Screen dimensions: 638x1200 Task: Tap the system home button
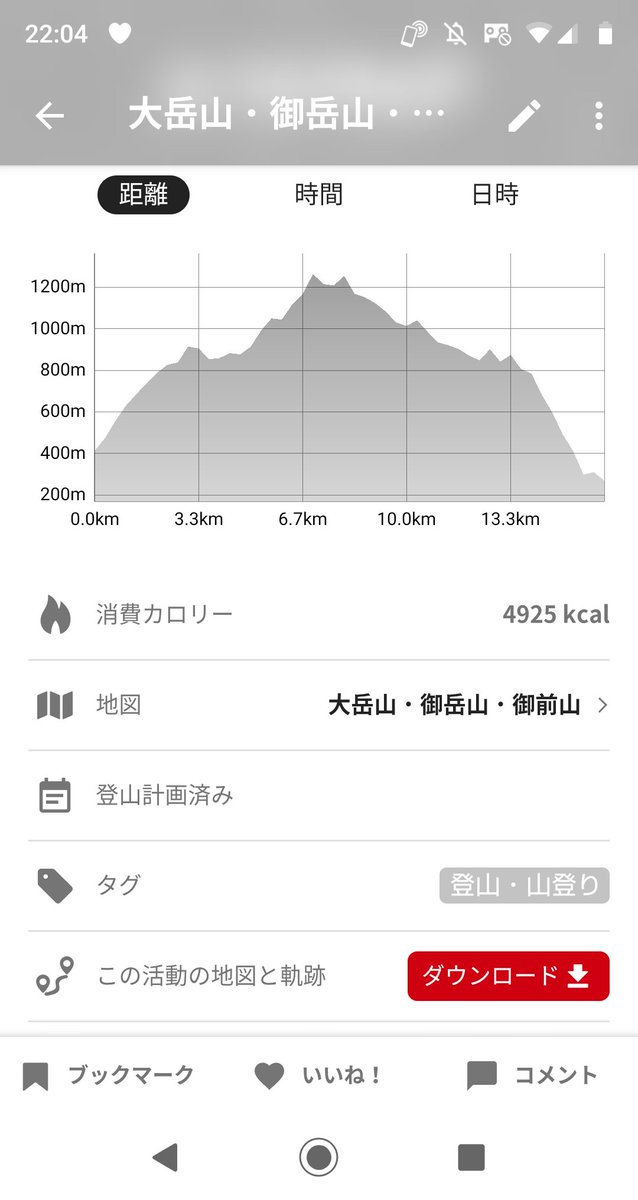pyautogui.click(x=319, y=1158)
